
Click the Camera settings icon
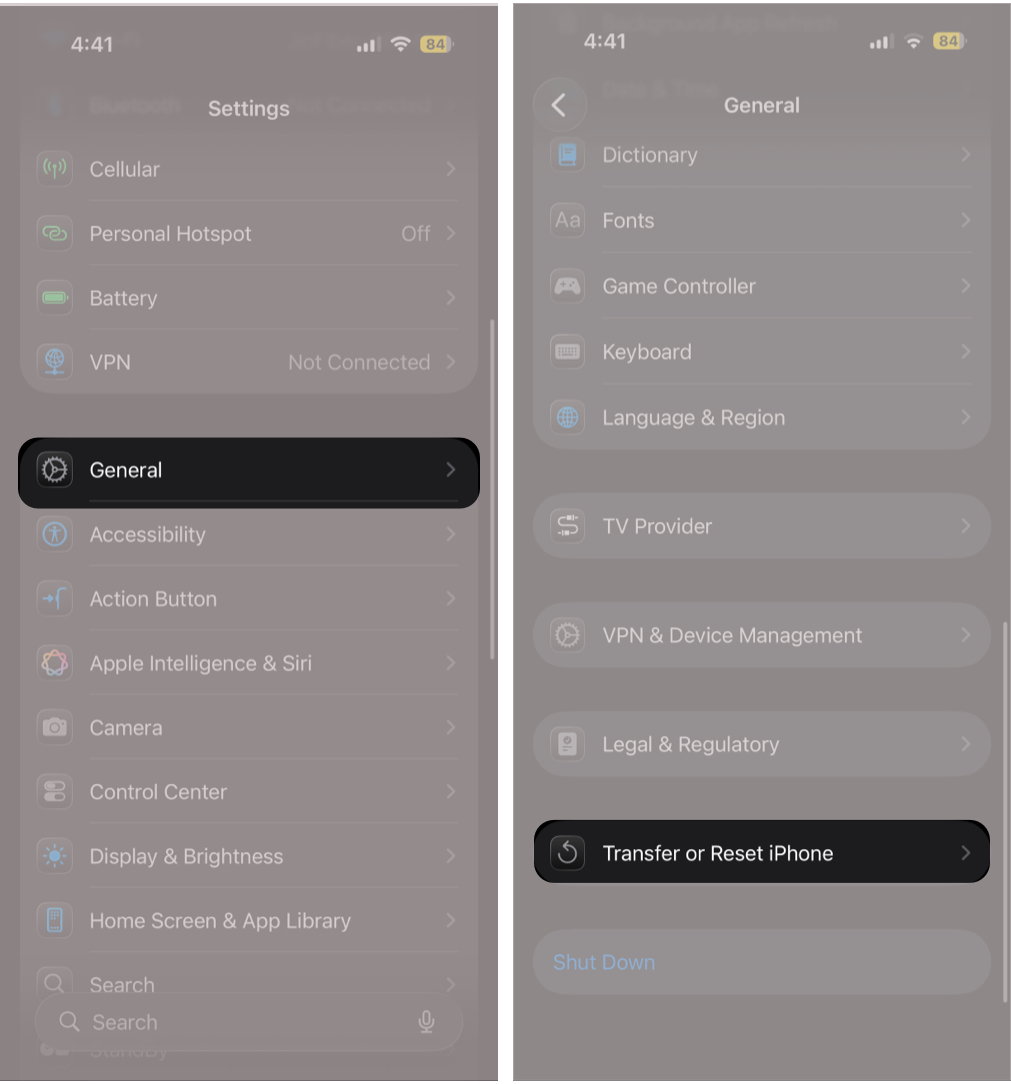(54, 727)
